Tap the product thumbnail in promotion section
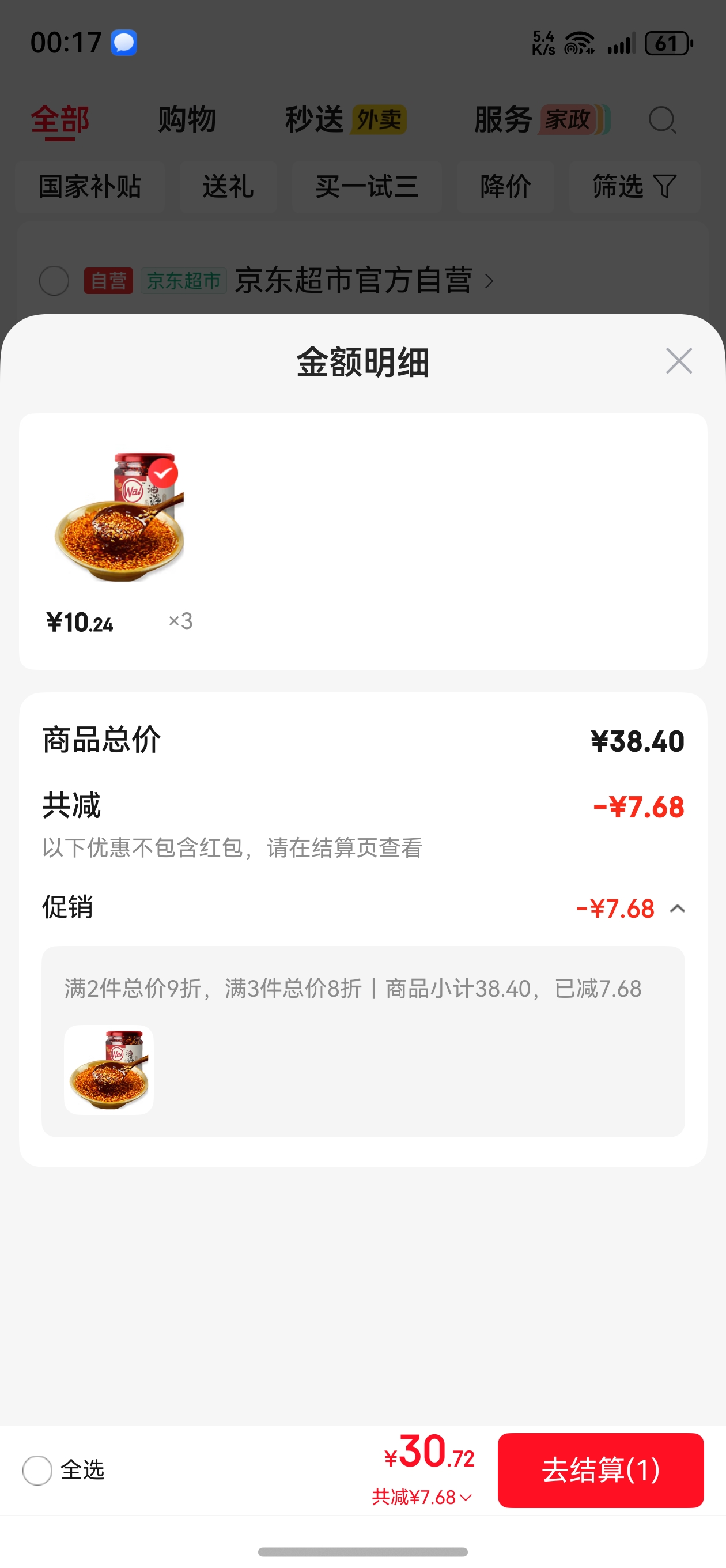Screen dimensions: 726x1568 click(109, 1069)
